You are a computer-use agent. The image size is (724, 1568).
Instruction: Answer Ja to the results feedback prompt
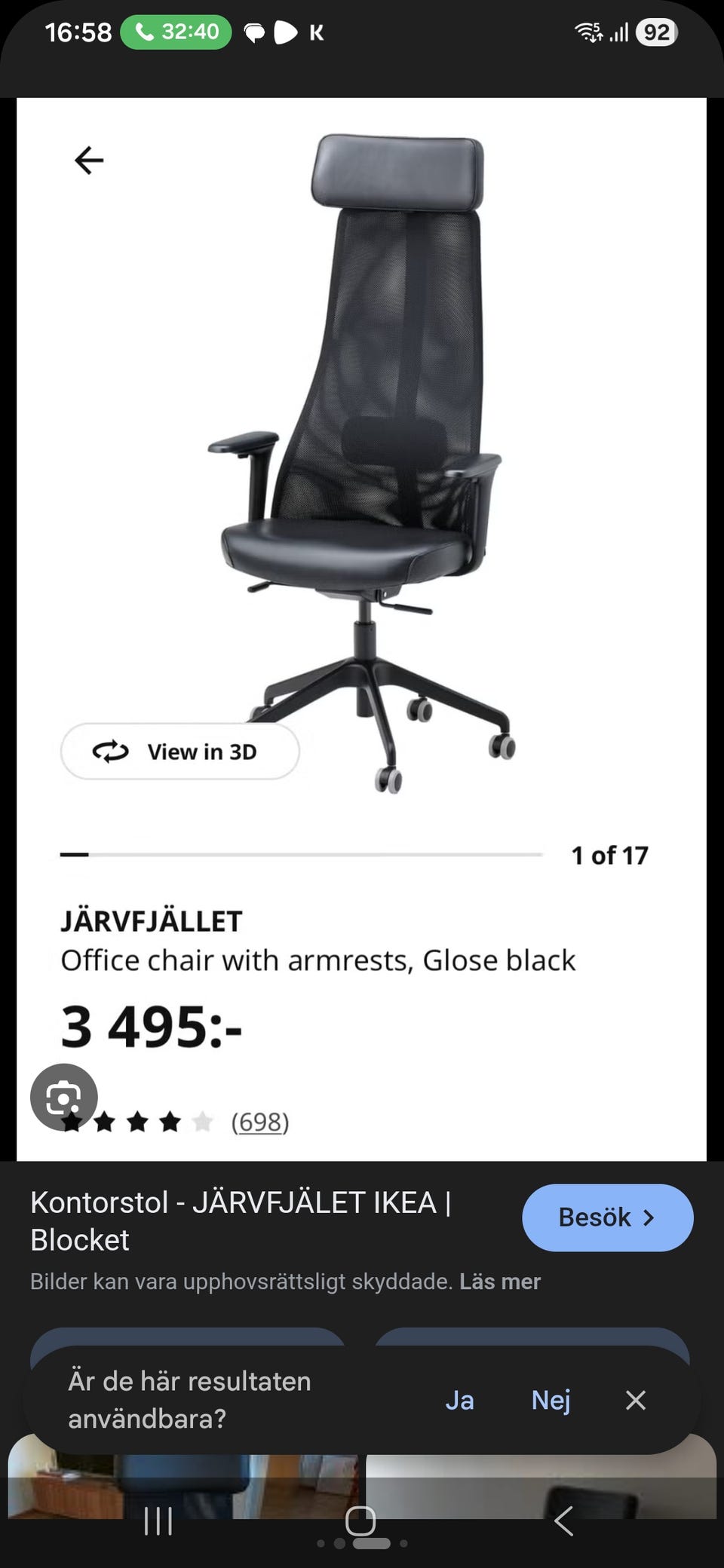pyautogui.click(x=459, y=1400)
